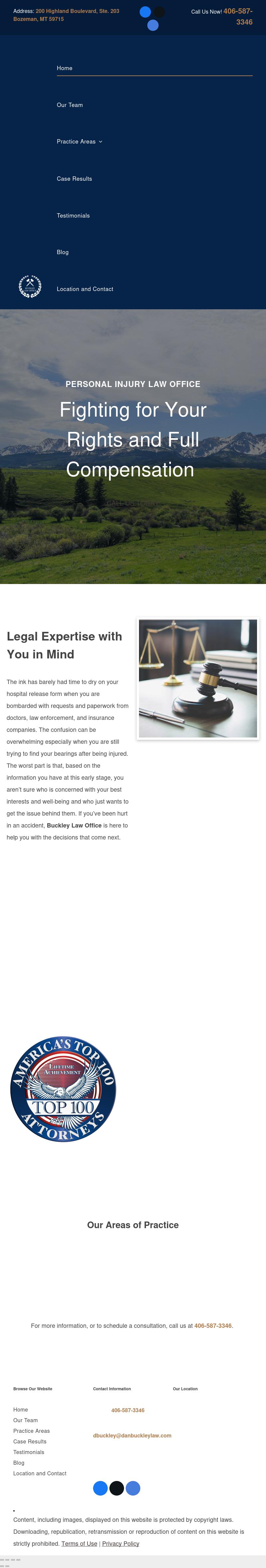View Testimonials from the top menu
Viewport: 266px width, 1568px height.
(x=73, y=216)
